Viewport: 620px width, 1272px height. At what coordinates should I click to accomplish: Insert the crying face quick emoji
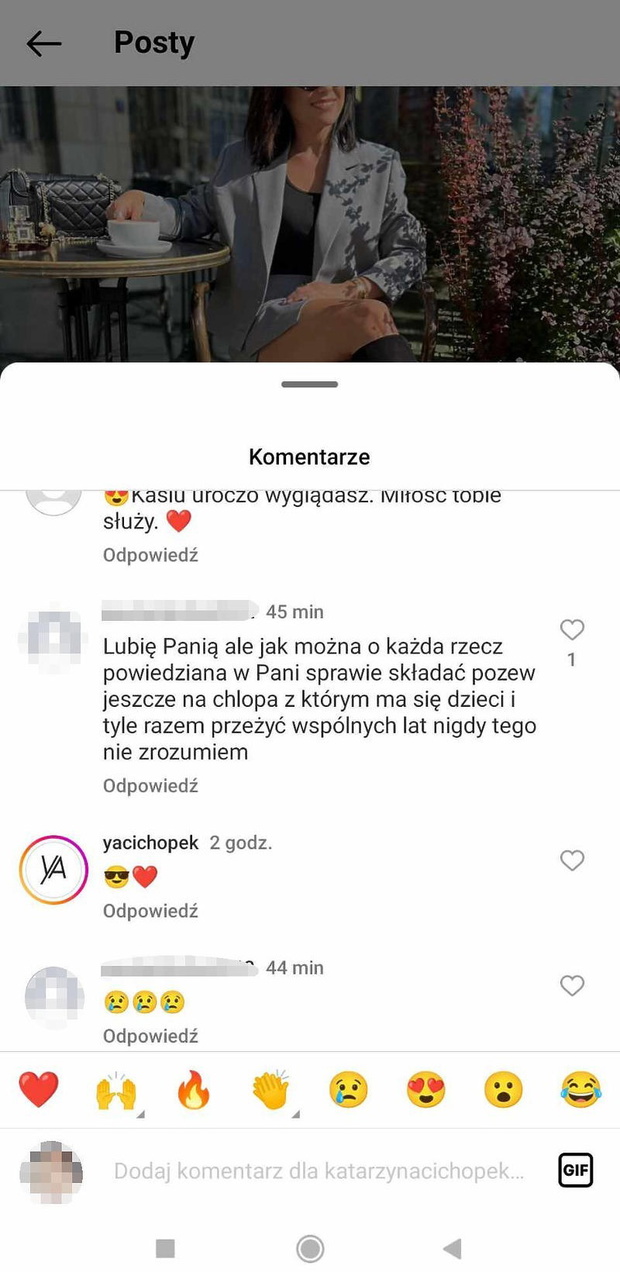click(x=349, y=1089)
